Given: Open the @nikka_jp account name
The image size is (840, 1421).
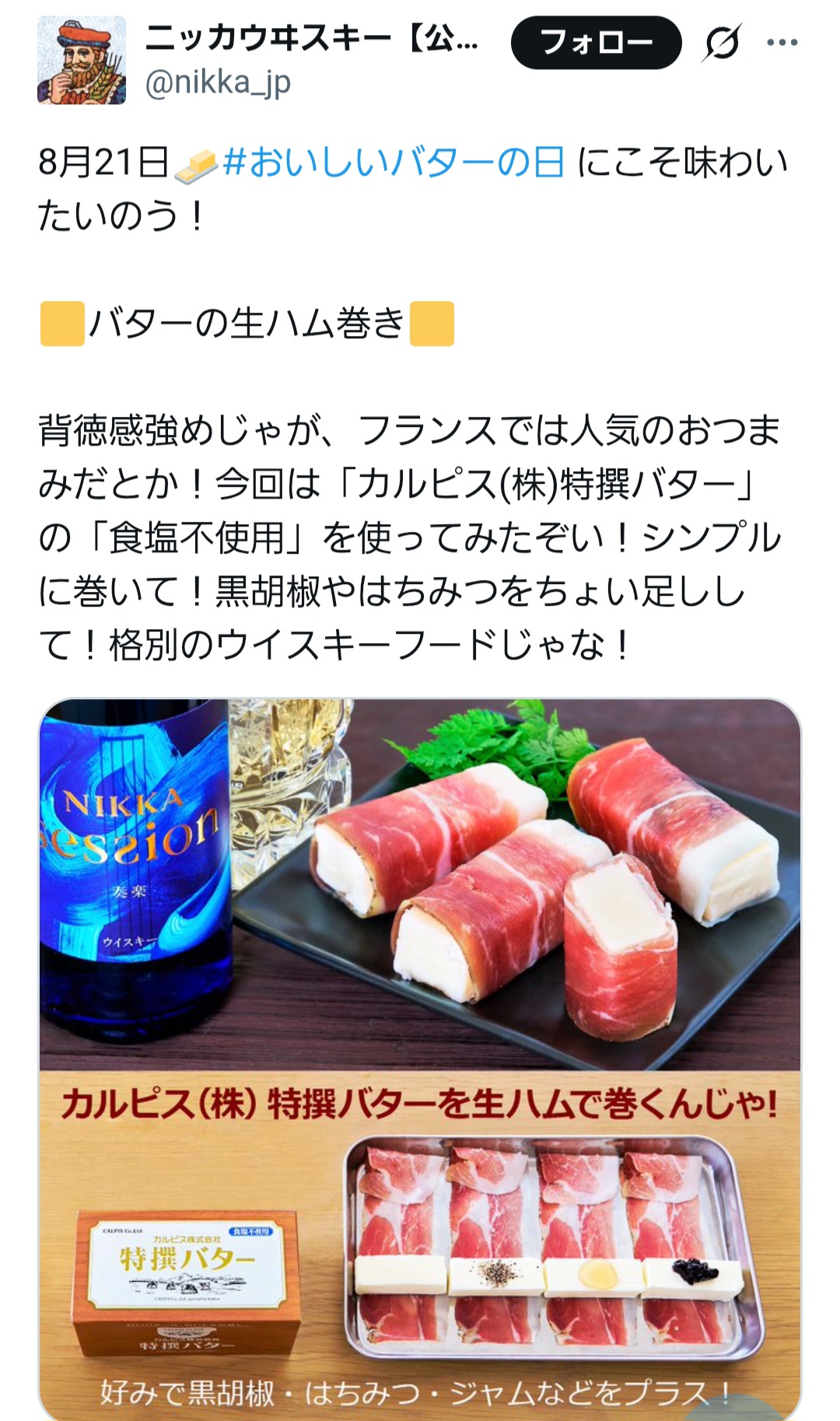Looking at the screenshot, I should point(218,82).
